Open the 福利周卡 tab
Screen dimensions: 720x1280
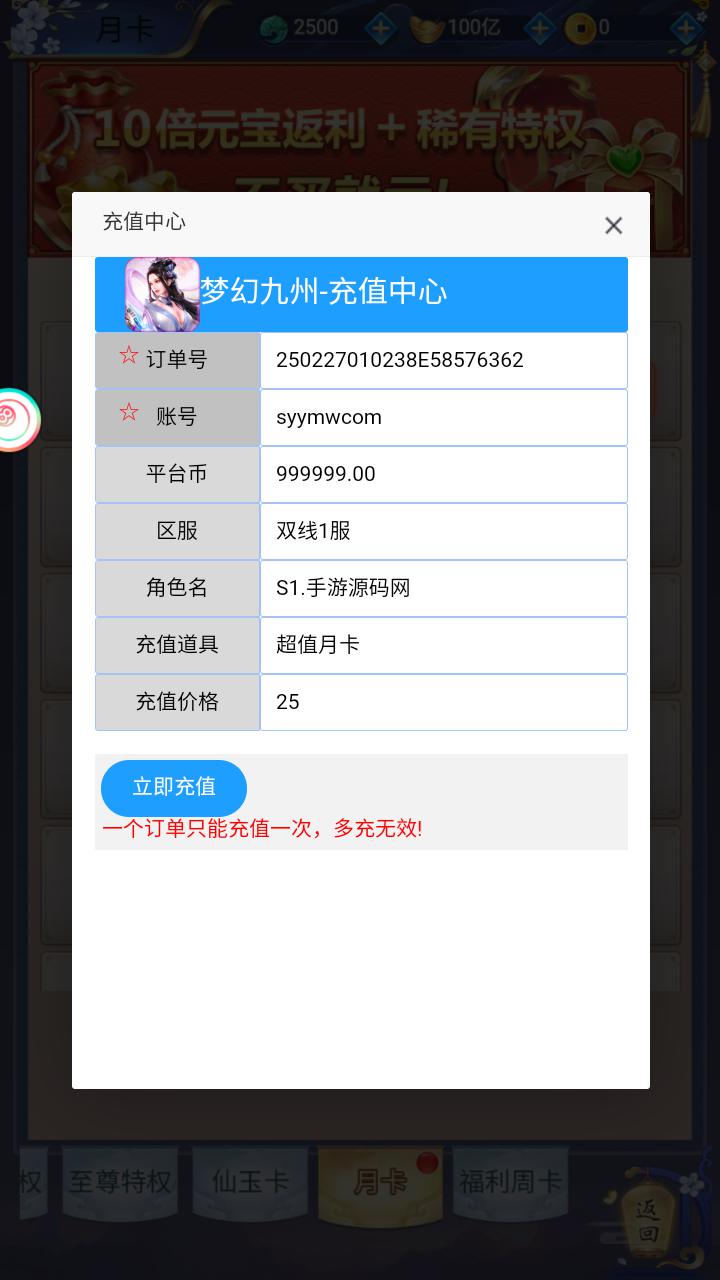(x=510, y=1183)
